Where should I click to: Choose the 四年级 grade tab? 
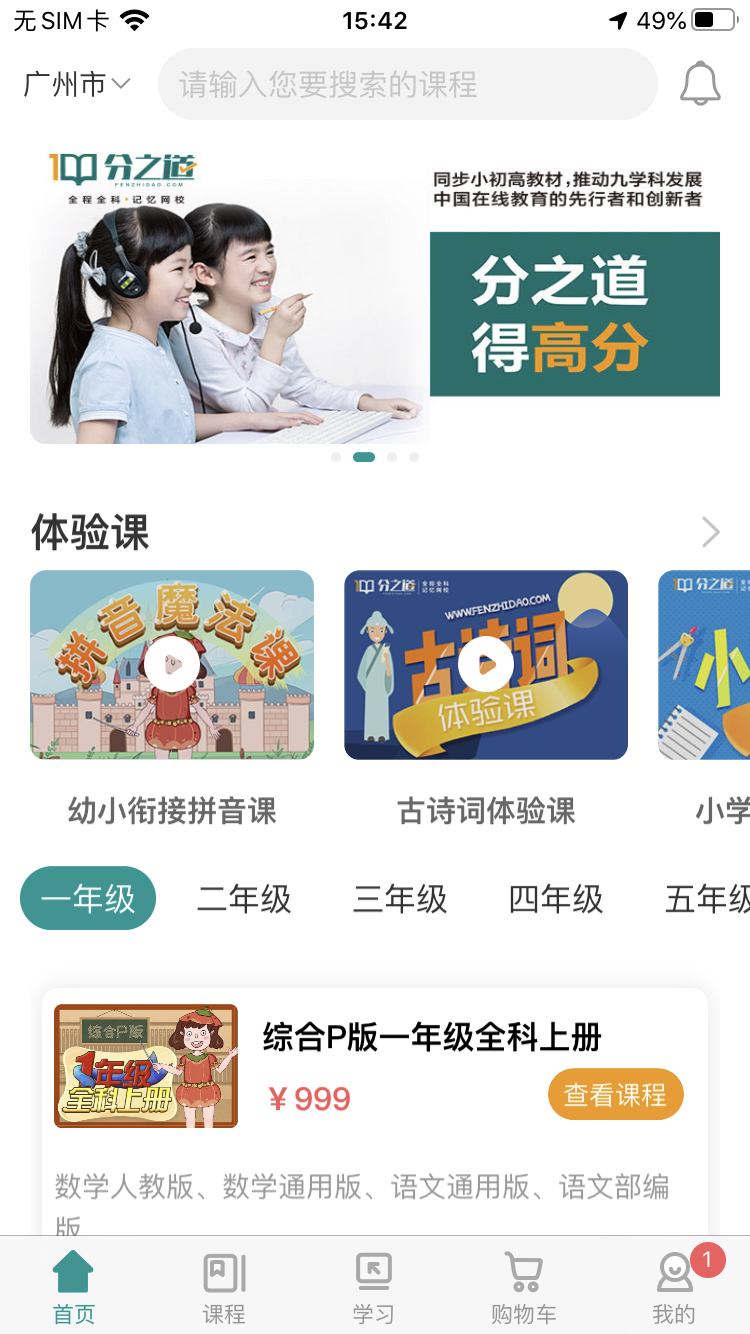(556, 899)
